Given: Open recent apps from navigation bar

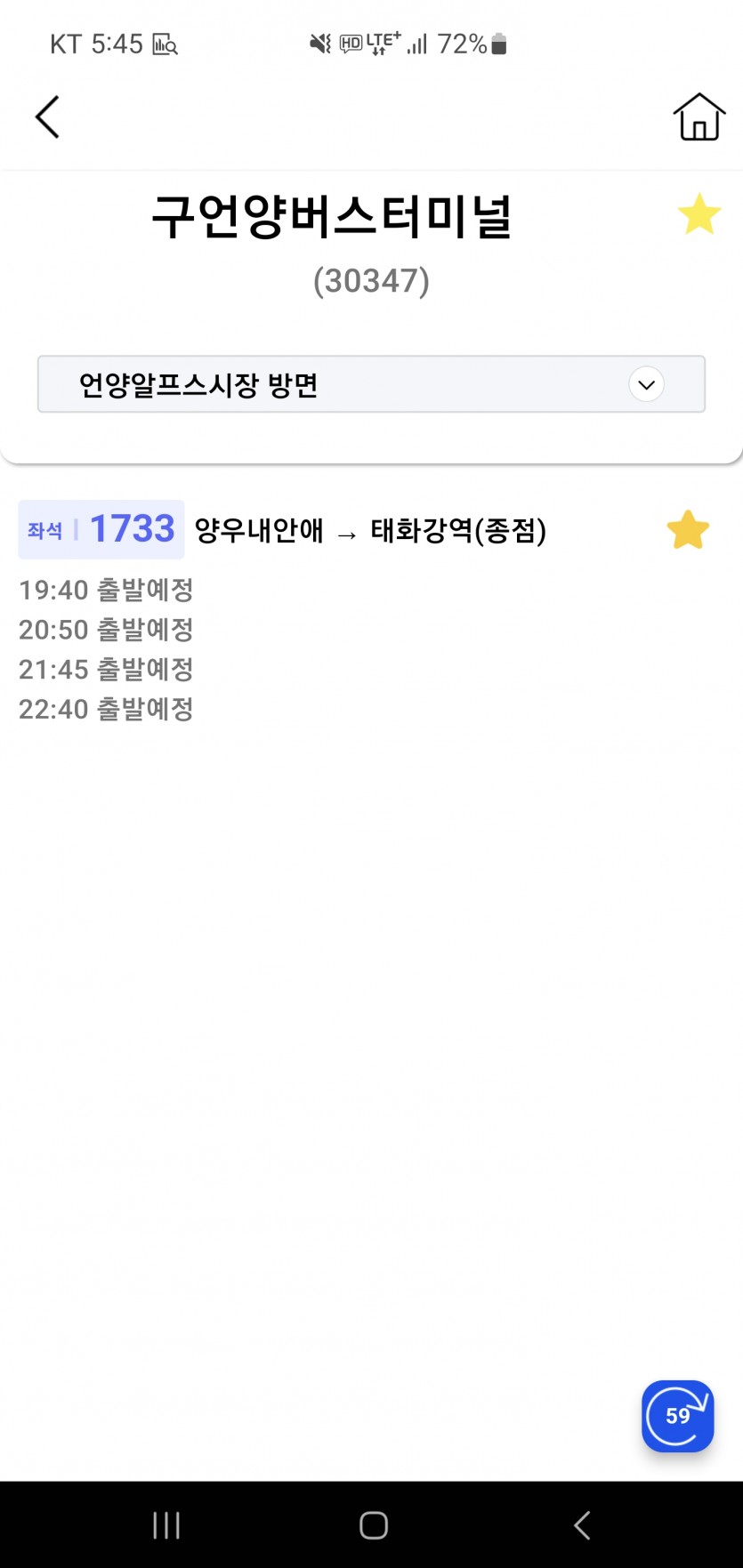Looking at the screenshot, I should [x=166, y=1525].
